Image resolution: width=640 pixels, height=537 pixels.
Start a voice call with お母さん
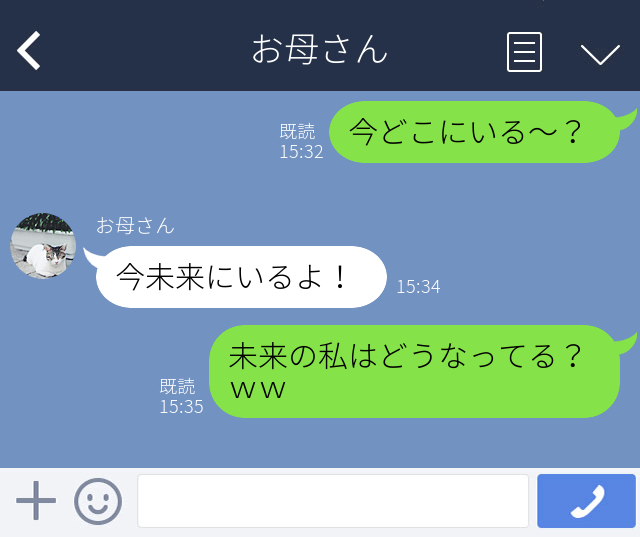[587, 501]
